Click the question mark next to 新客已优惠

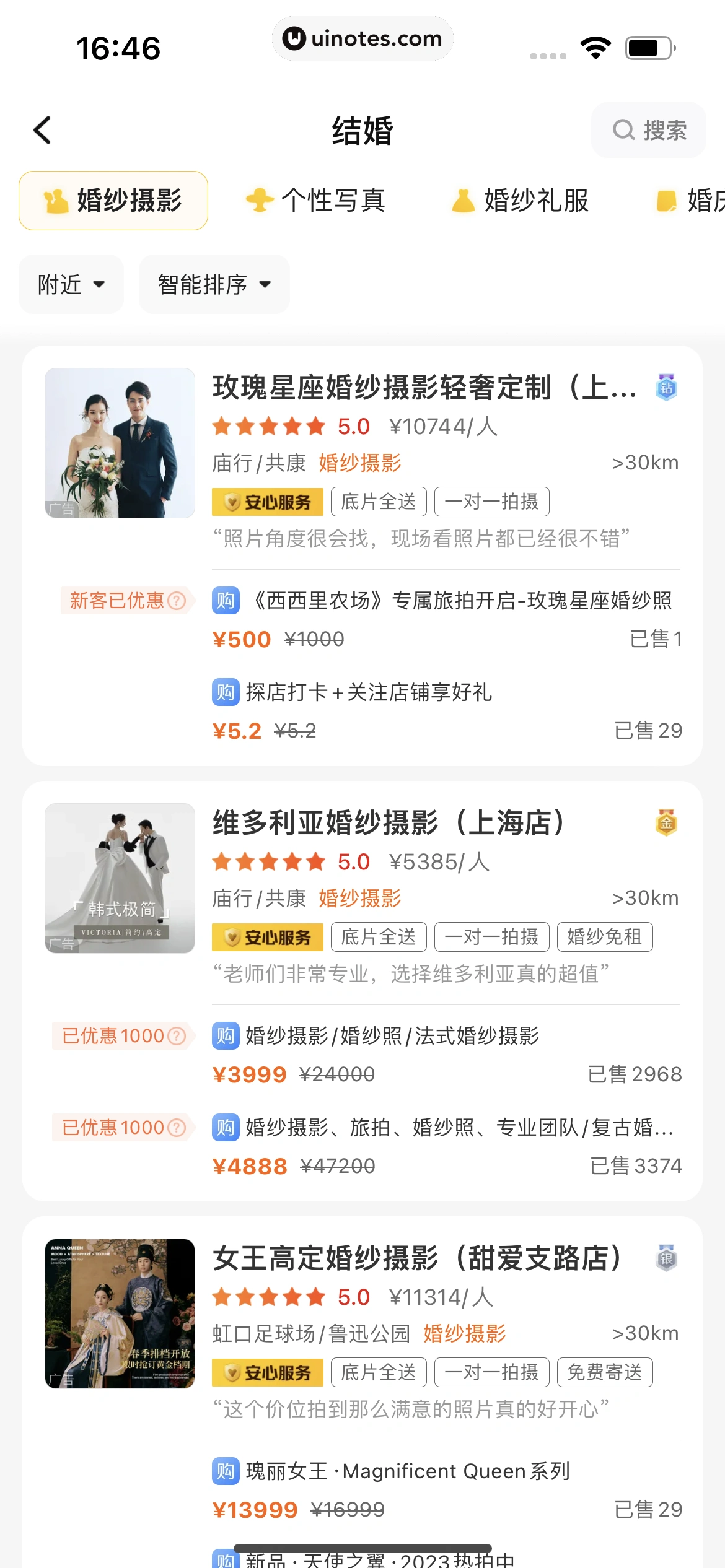coord(177,601)
